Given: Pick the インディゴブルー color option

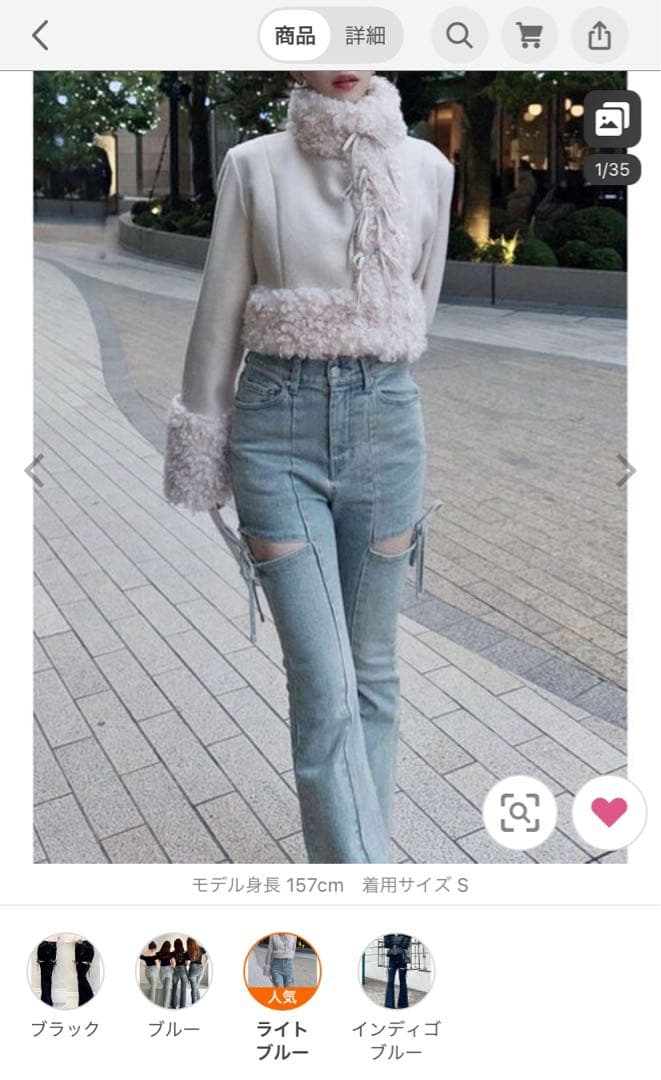Looking at the screenshot, I should 396,971.
